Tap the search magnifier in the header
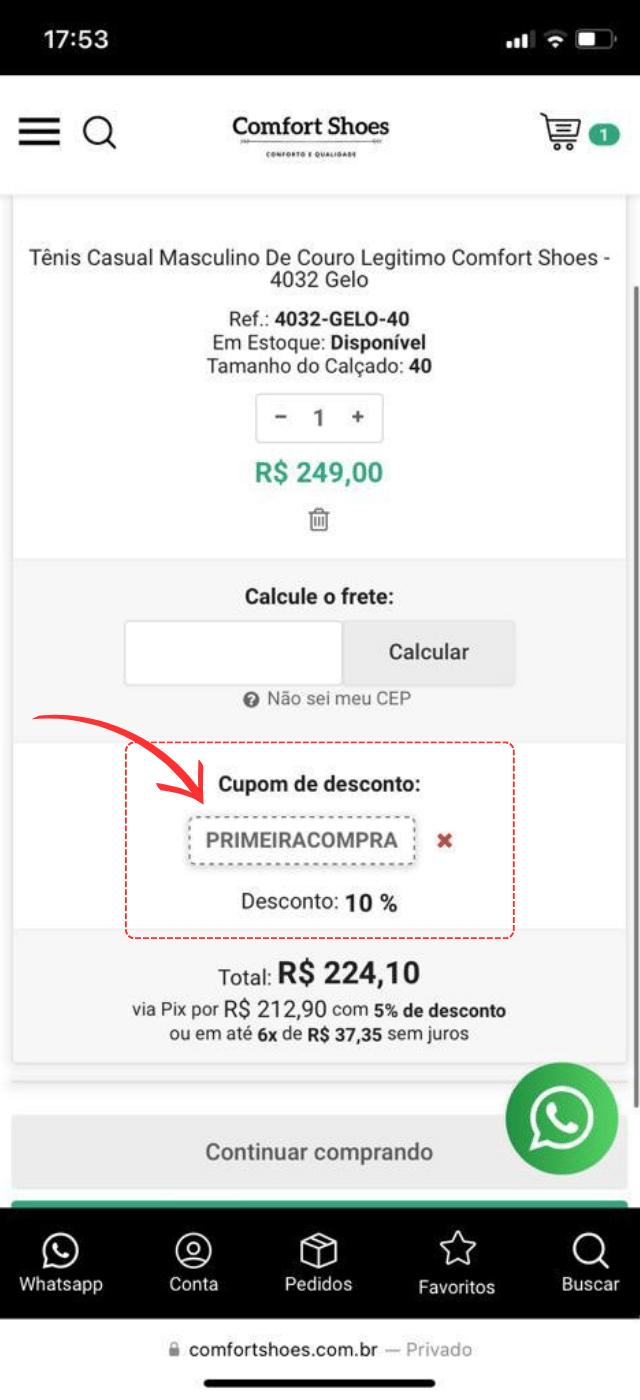The height and width of the screenshot is (1400, 640). [99, 131]
